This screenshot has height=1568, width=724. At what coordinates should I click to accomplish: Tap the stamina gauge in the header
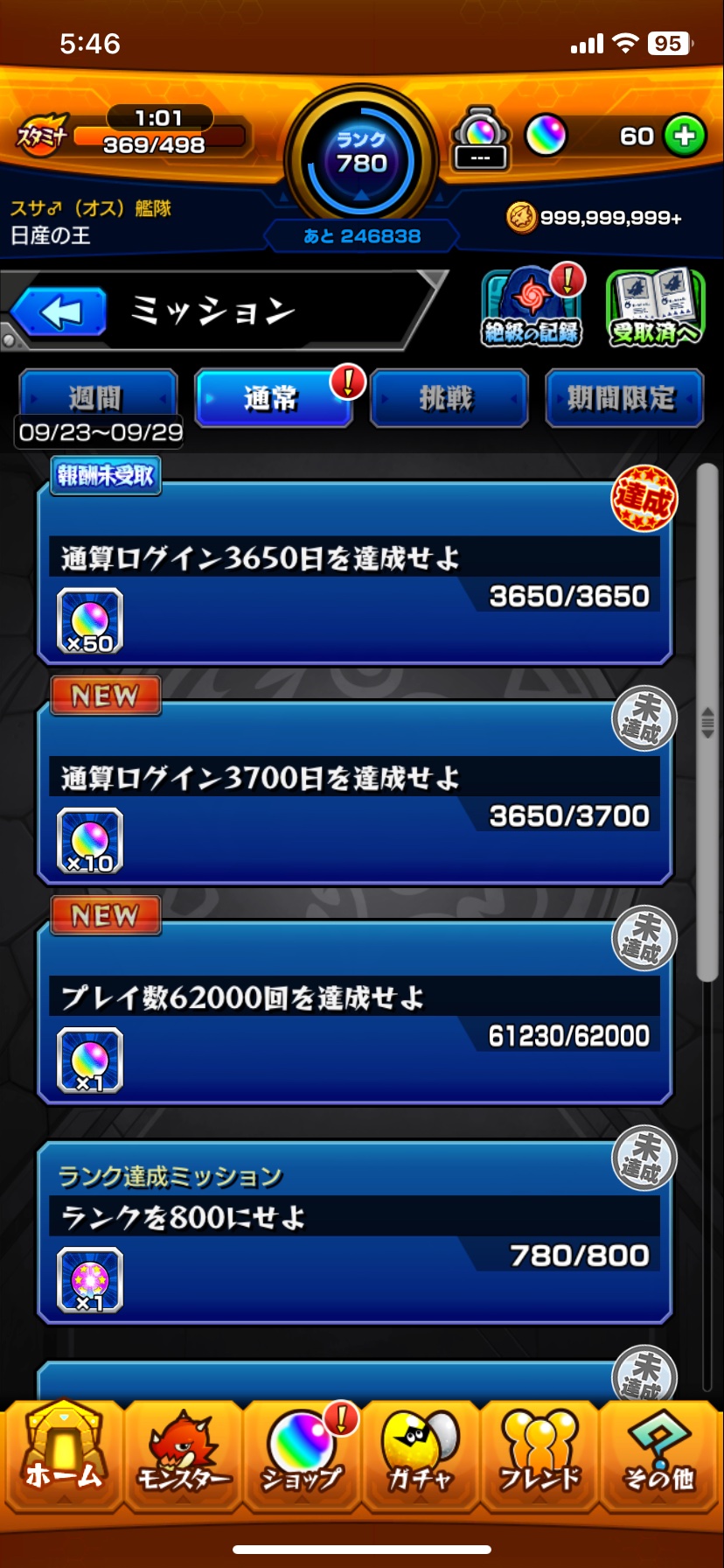157,136
